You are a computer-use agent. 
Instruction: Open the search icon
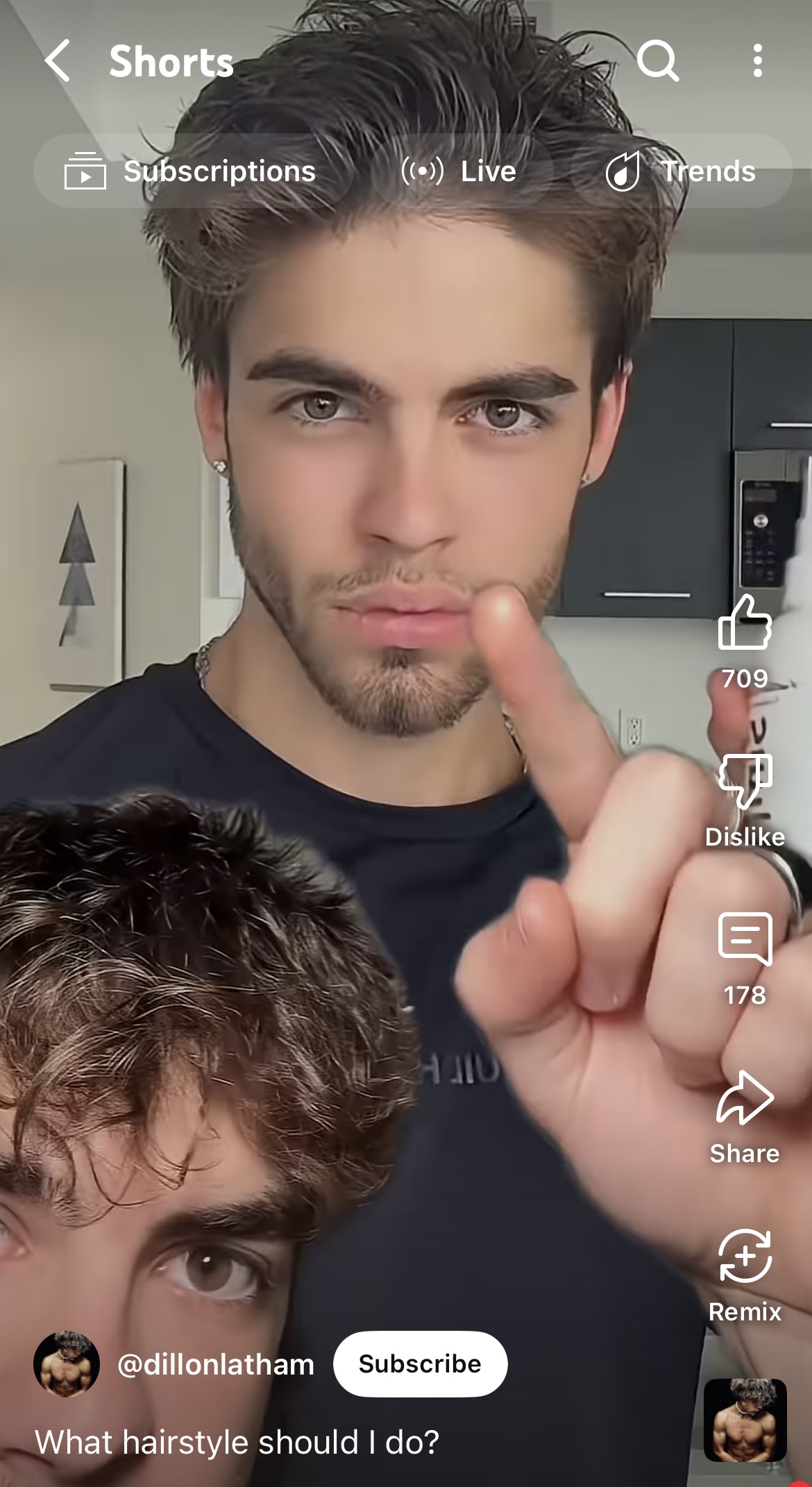pos(657,61)
